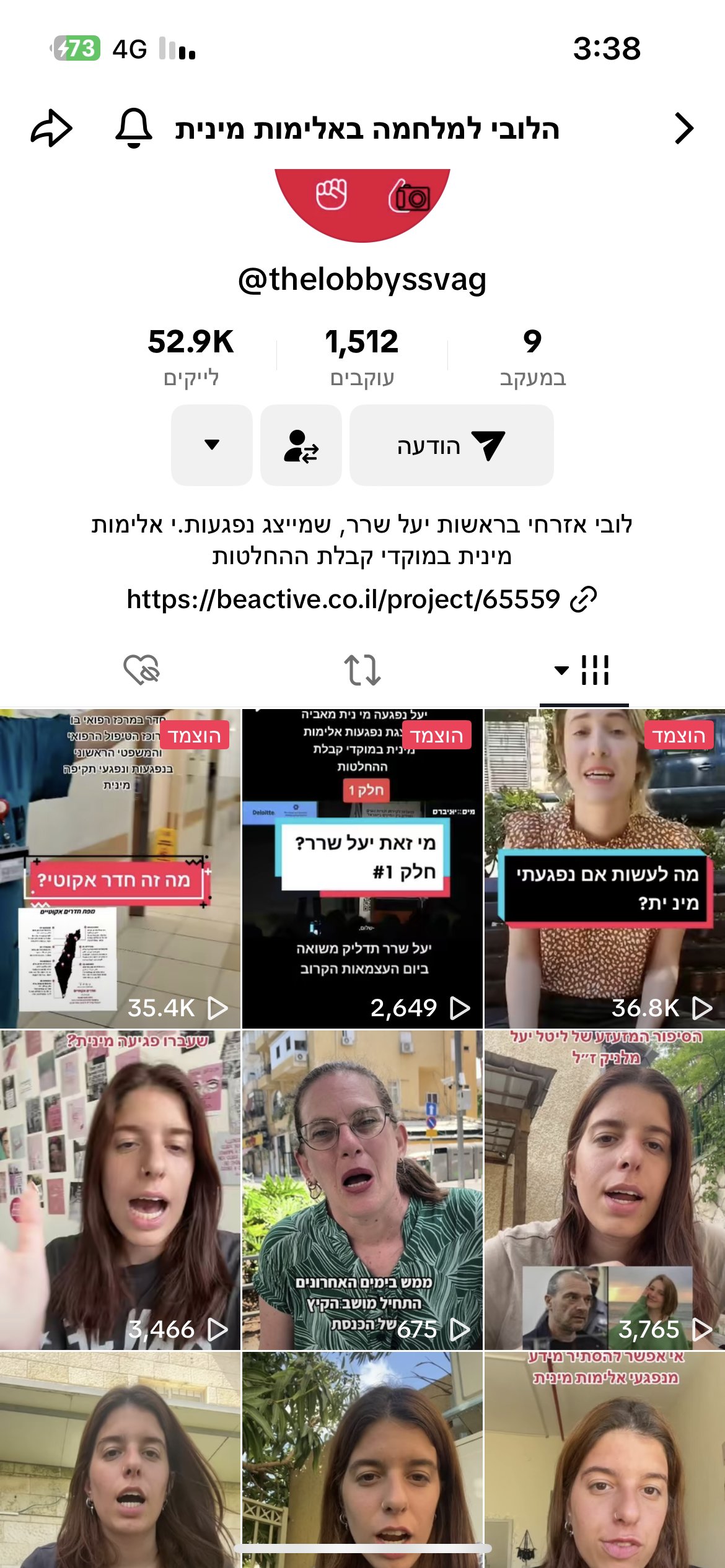The image size is (725, 1568).
Task: Open pinned video with 35.4K views
Action: pos(120,868)
